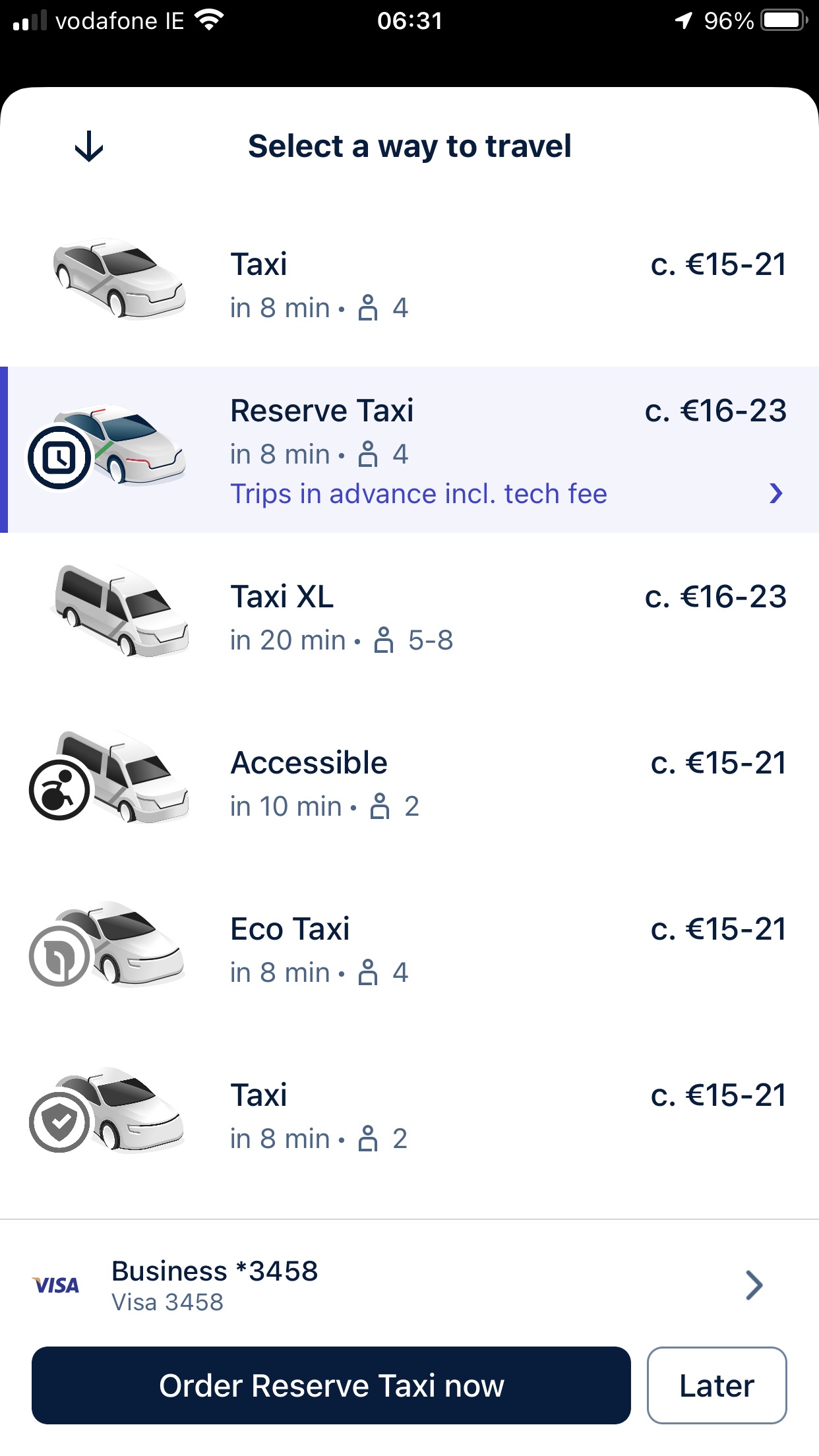This screenshot has width=819, height=1456.
Task: Select Taxi XL for 5-8 passengers
Action: (x=409, y=617)
